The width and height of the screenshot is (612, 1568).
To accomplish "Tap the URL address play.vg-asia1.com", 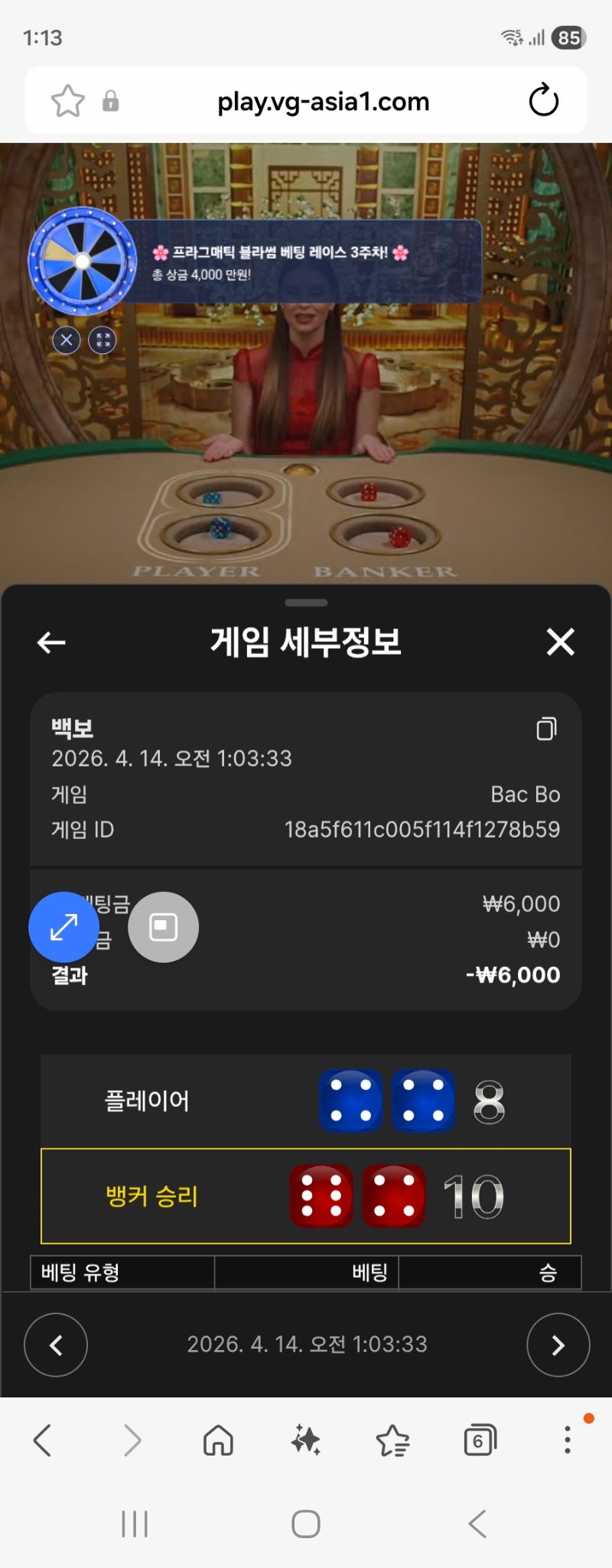I will (x=323, y=102).
